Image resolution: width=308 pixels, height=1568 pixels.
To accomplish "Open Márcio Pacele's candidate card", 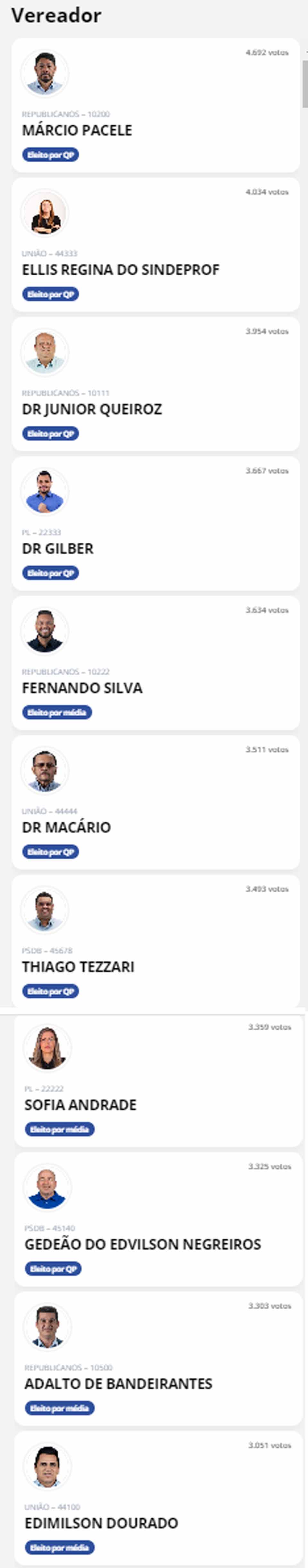I will 155,105.
